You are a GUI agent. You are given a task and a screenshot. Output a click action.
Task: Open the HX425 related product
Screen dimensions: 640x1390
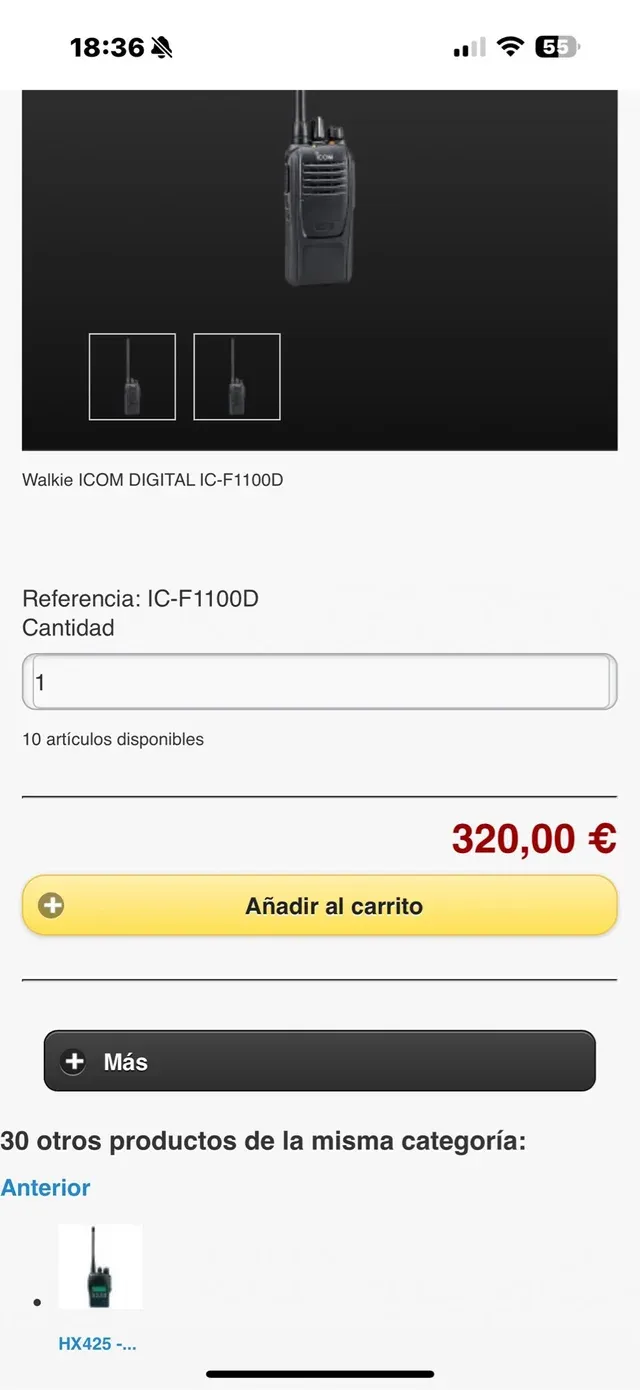coord(99,1268)
